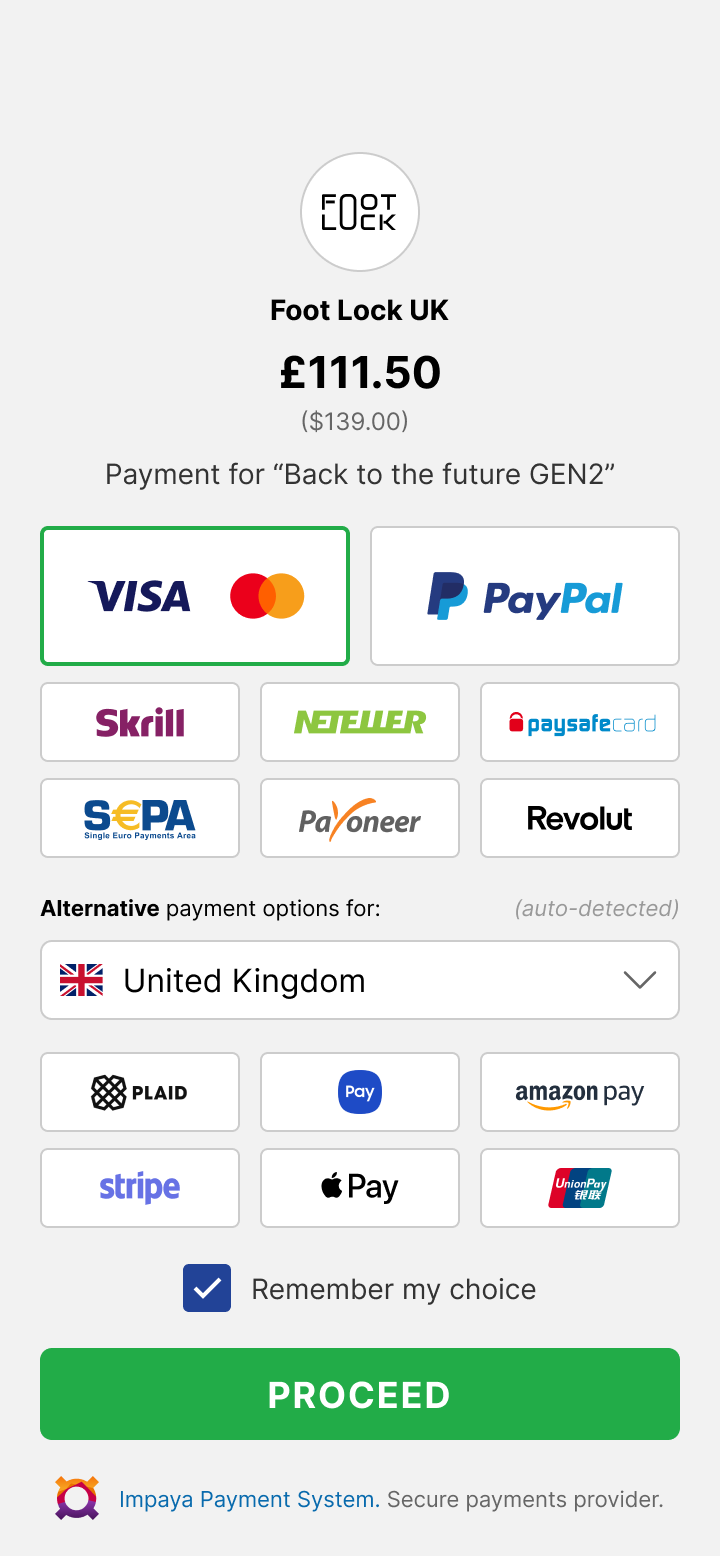Tap the green PROCEED button

(x=360, y=1394)
